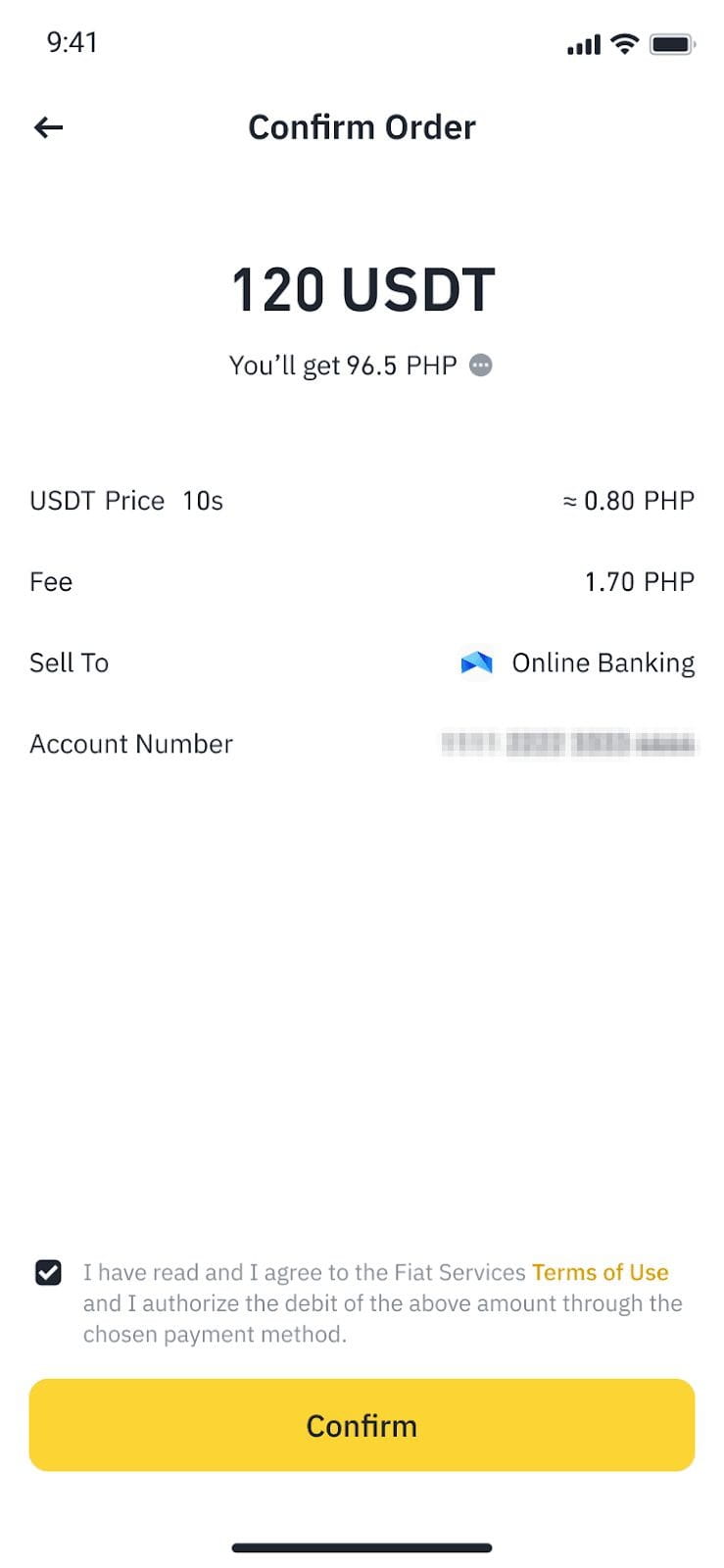Go back from Confirm Order
The height and width of the screenshot is (1568, 724).
[48, 127]
